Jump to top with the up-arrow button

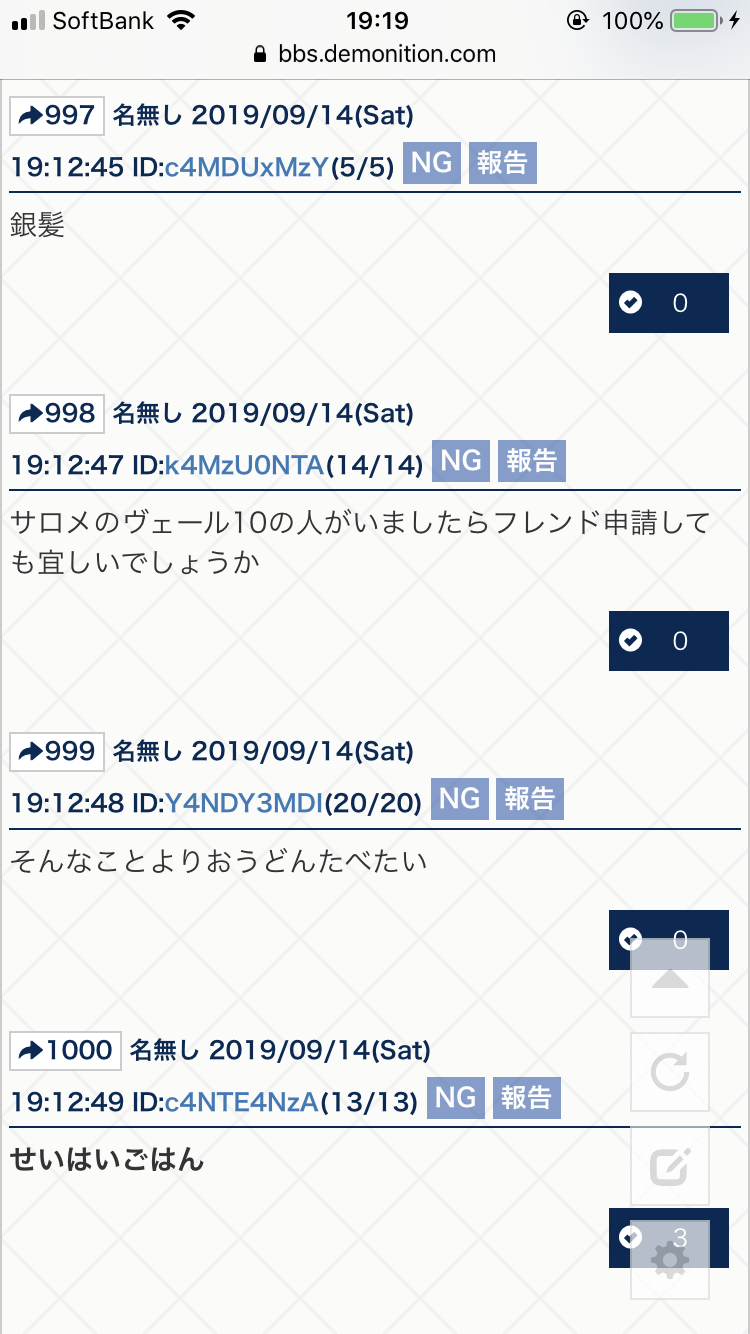pyautogui.click(x=669, y=978)
